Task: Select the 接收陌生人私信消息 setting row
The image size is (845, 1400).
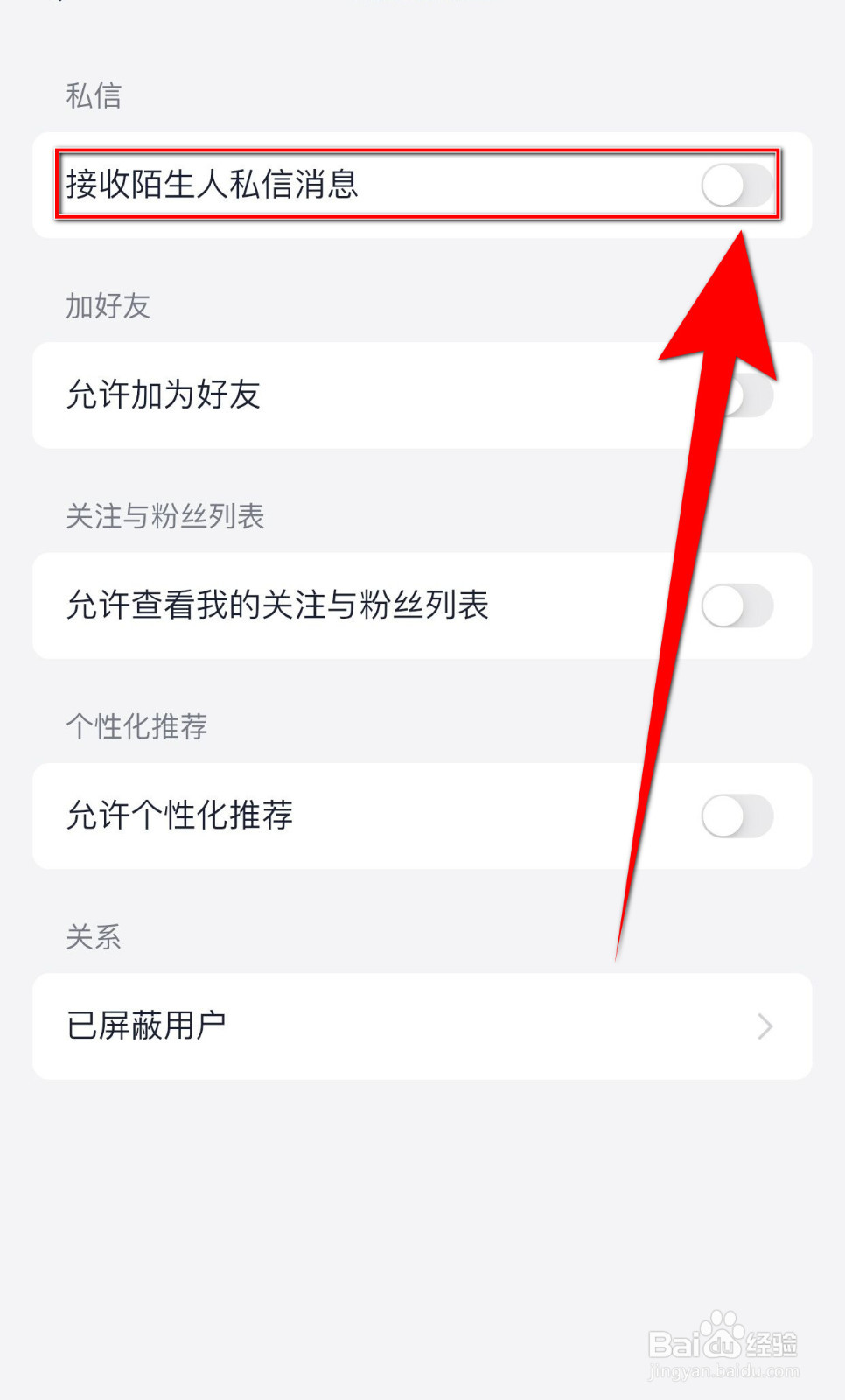Action: tap(350, 185)
